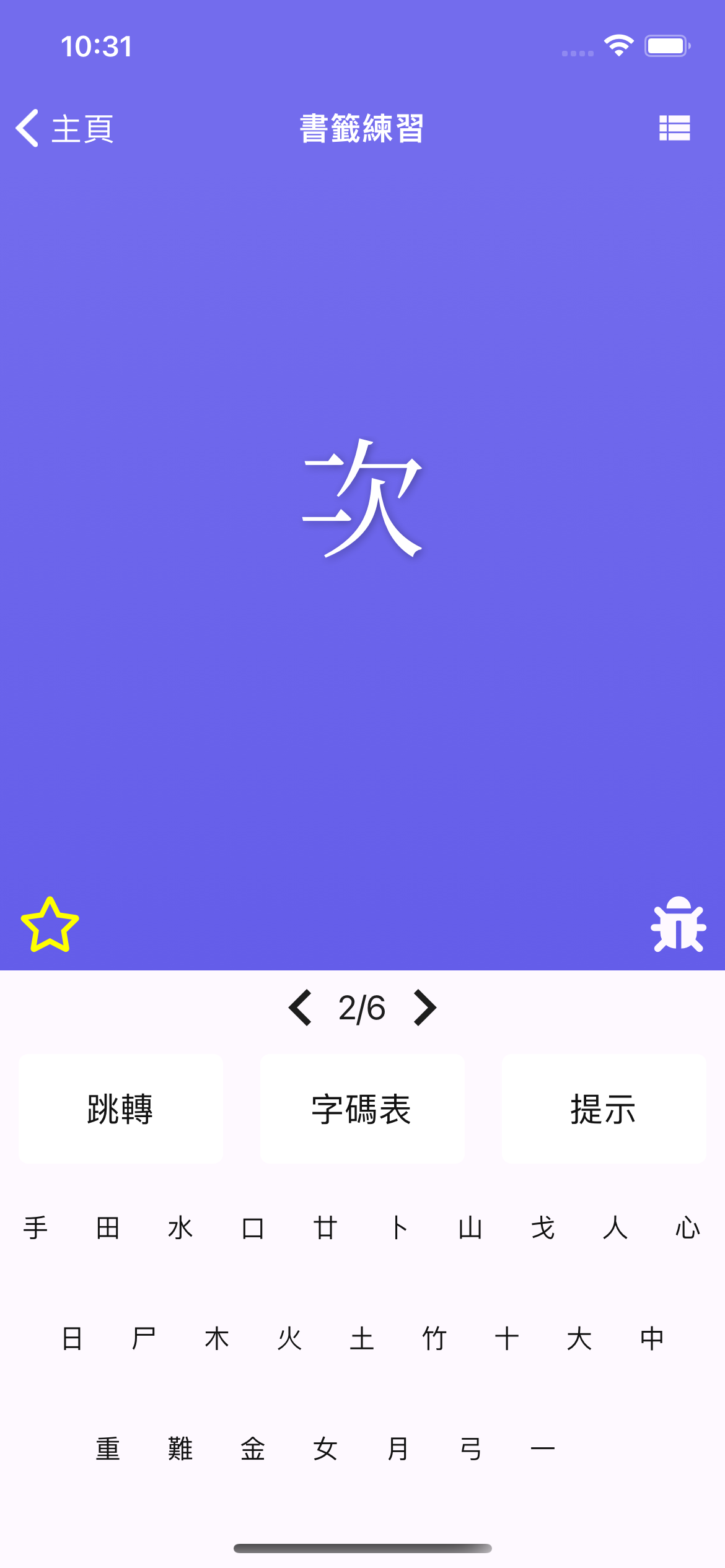Select the 戈 key
This screenshot has height=1568, width=725.
543,1227
